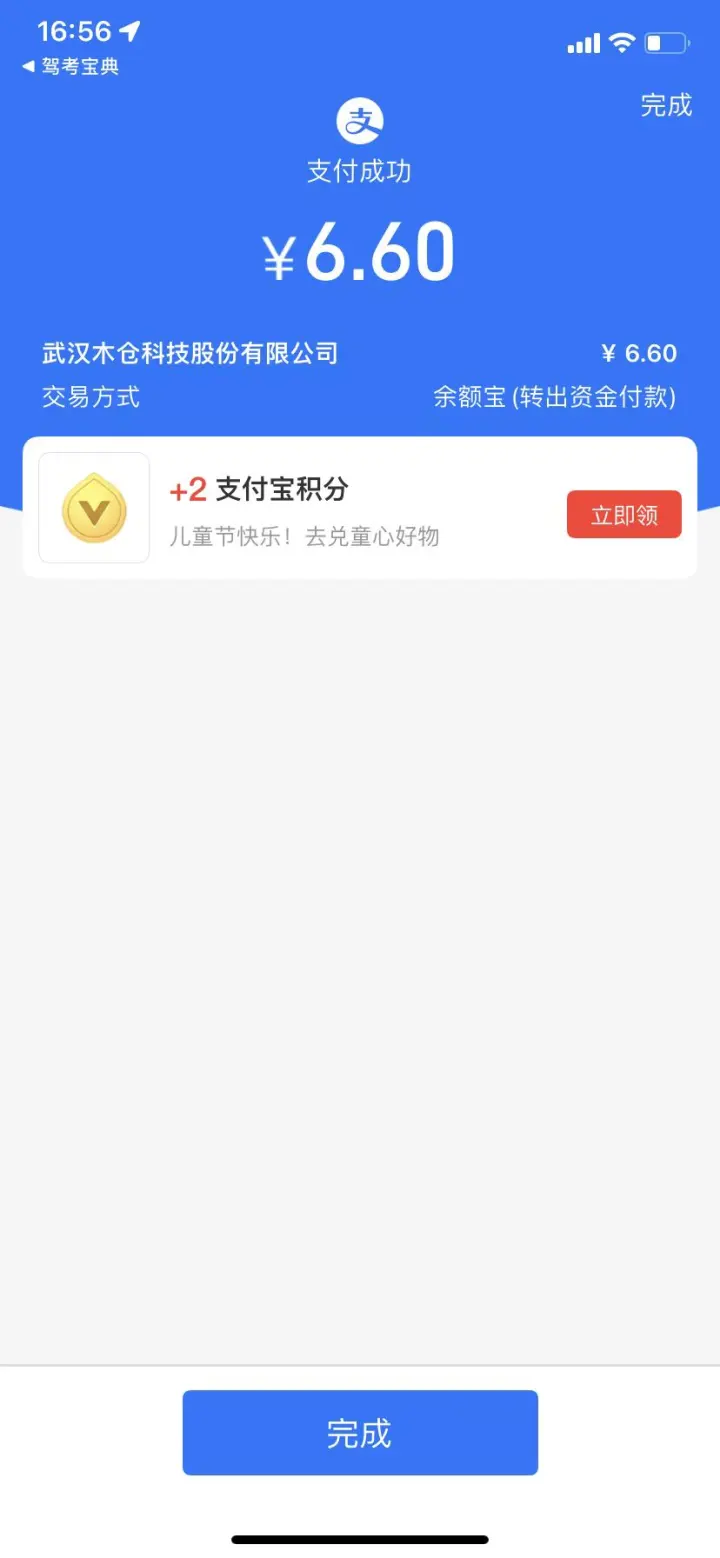Claim points with the red 立即领 button
Screen dimensions: 720x1558
[624, 515]
